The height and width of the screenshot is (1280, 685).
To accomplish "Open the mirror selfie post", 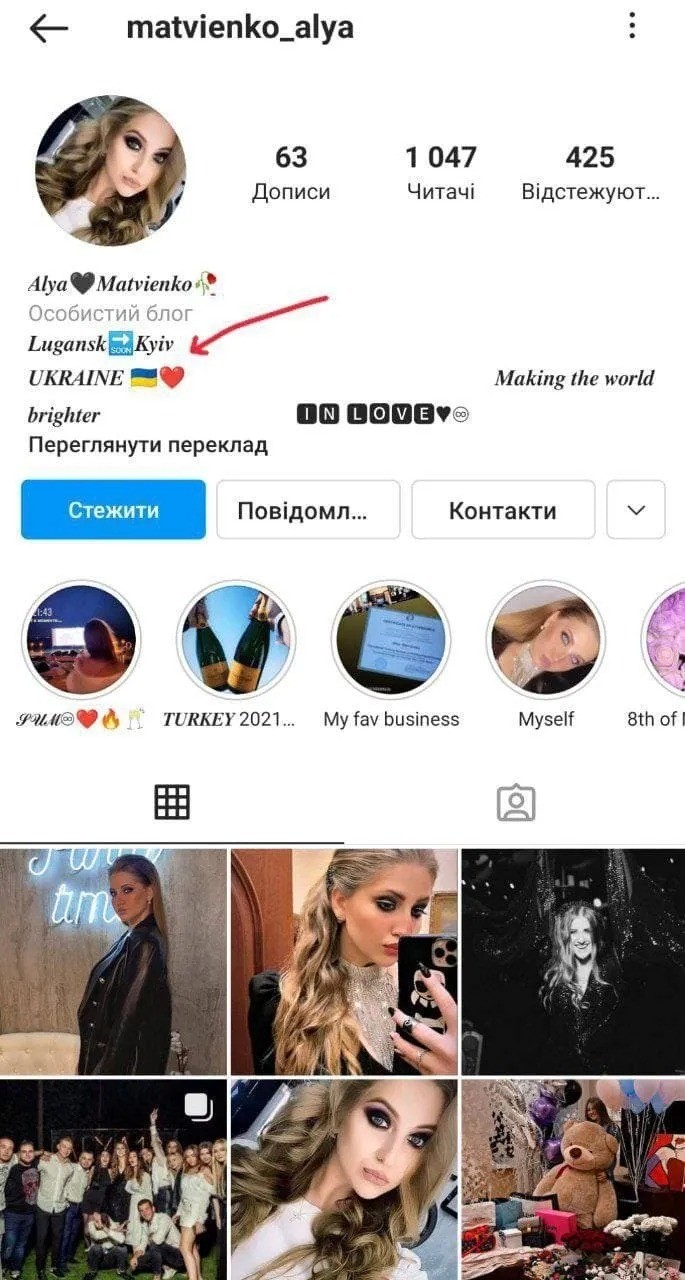I will [344, 962].
